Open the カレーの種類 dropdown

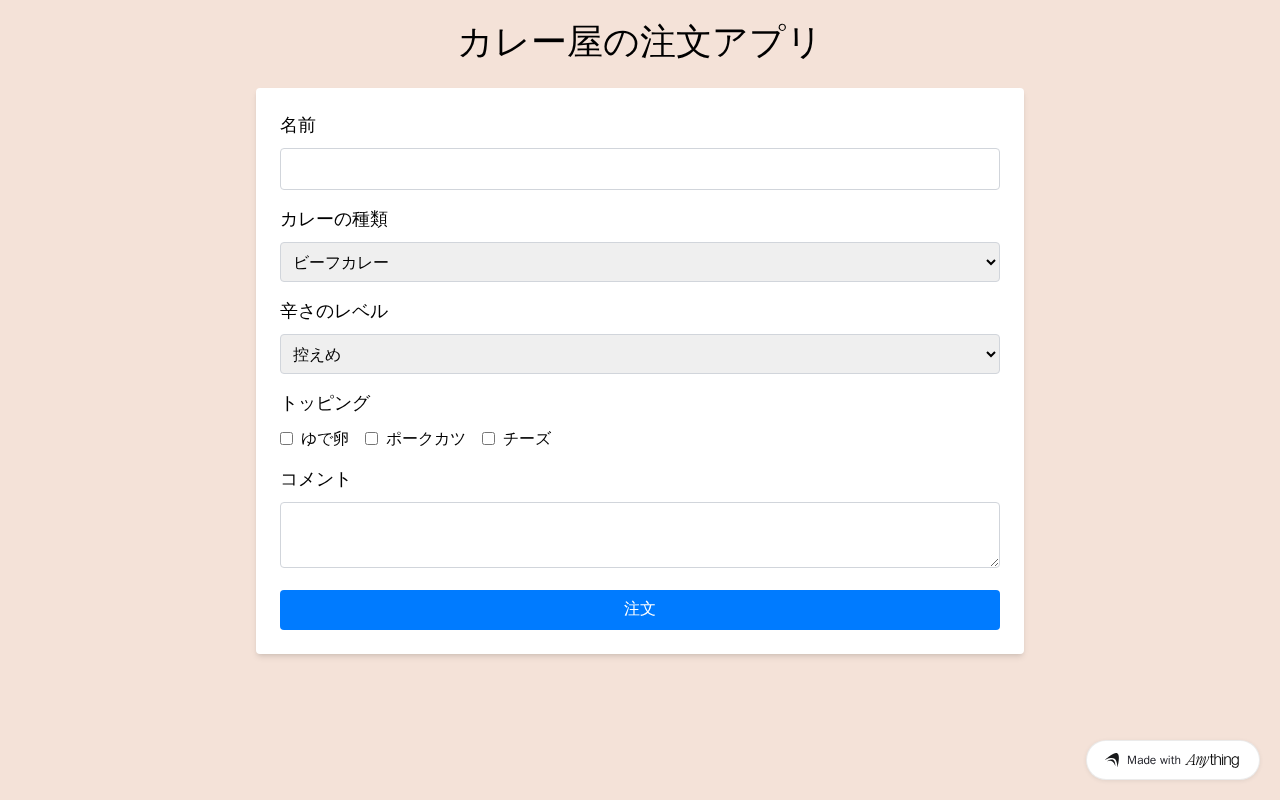(640, 262)
